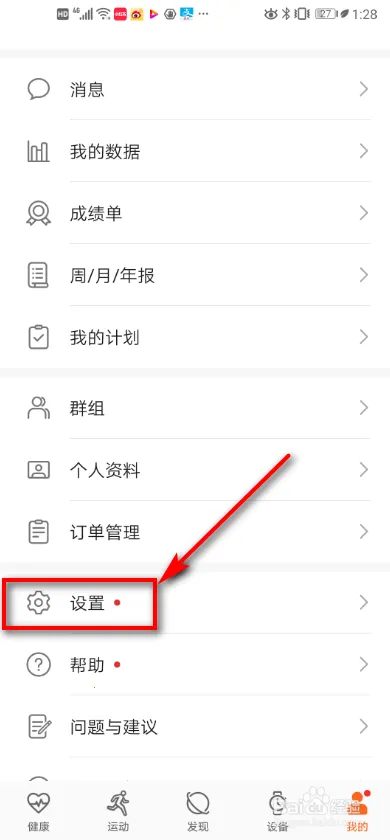Open the 群组 groups row
390x840 pixels.
(x=195, y=408)
